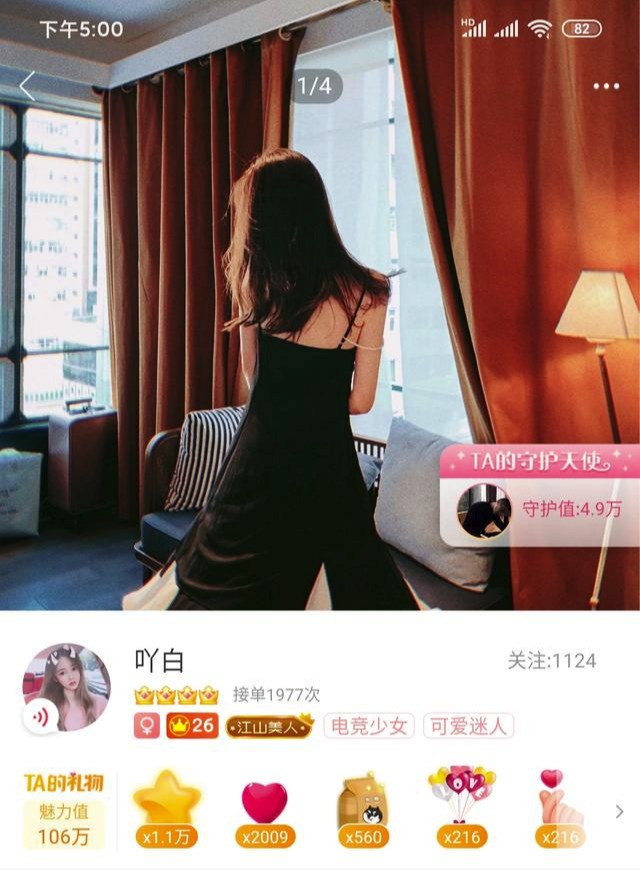
Task: Expand the gift list with the right chevron
Action: click(x=620, y=811)
